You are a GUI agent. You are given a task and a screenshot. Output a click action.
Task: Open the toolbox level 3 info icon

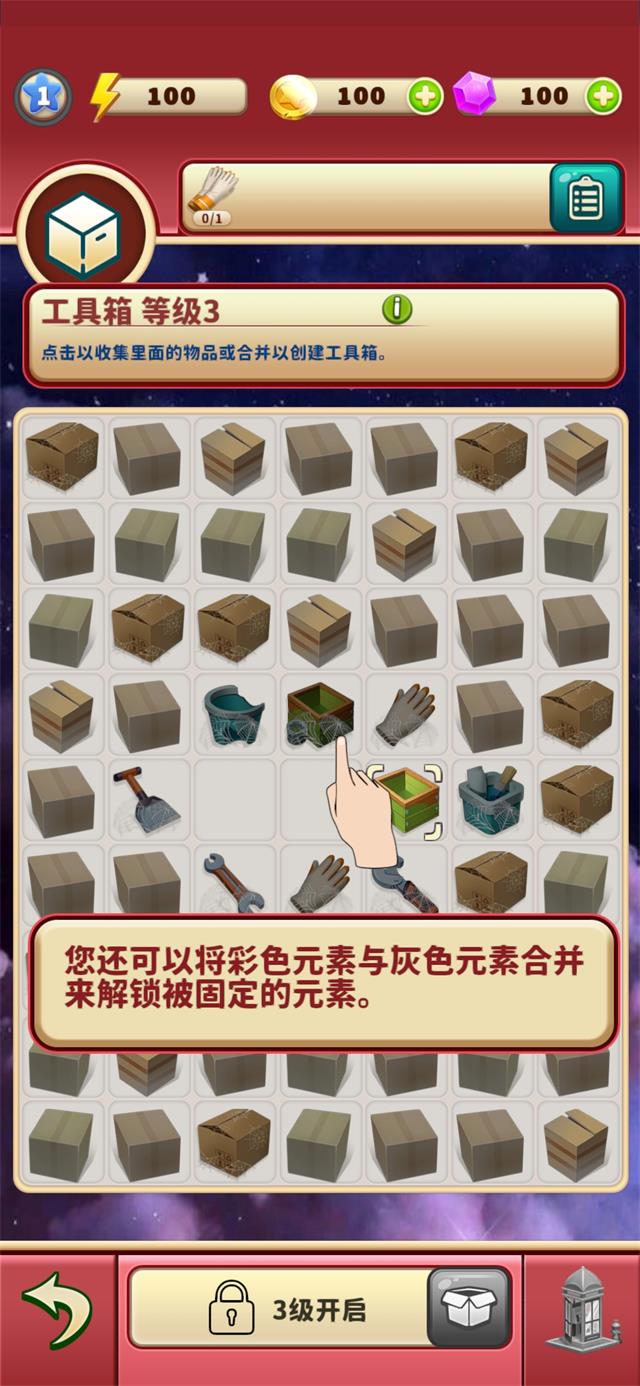(397, 309)
